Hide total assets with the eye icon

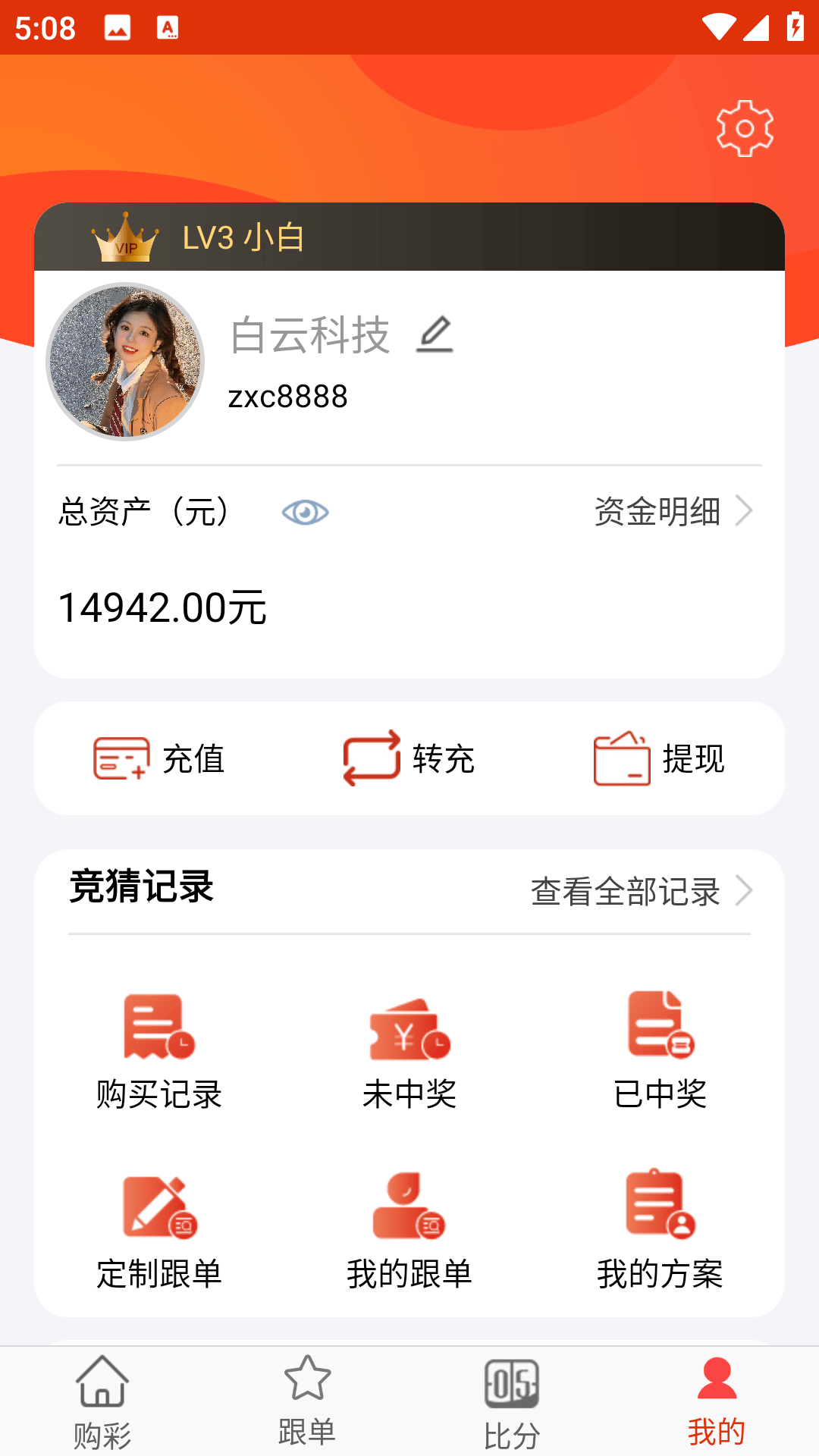pos(305,513)
